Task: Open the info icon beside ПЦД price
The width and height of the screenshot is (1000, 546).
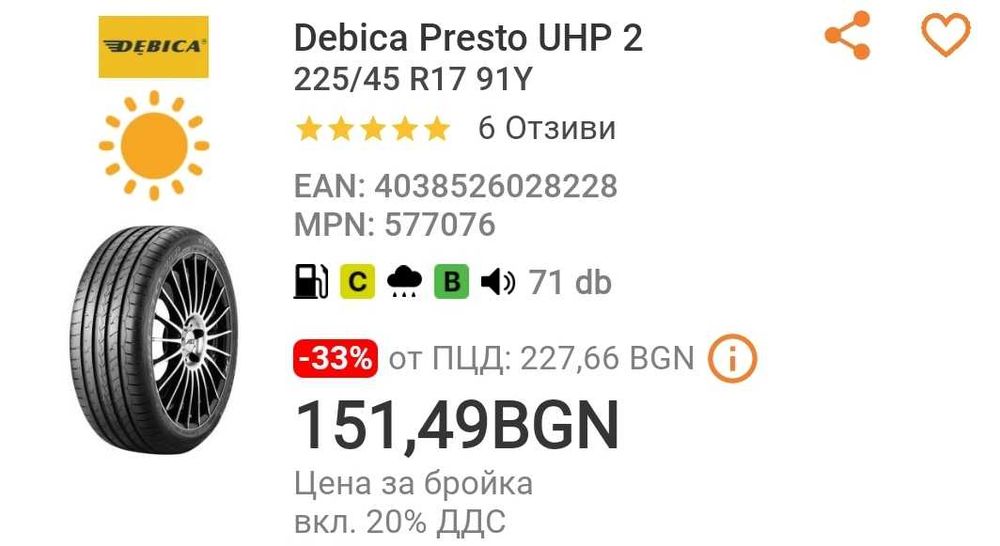Action: 733,359
